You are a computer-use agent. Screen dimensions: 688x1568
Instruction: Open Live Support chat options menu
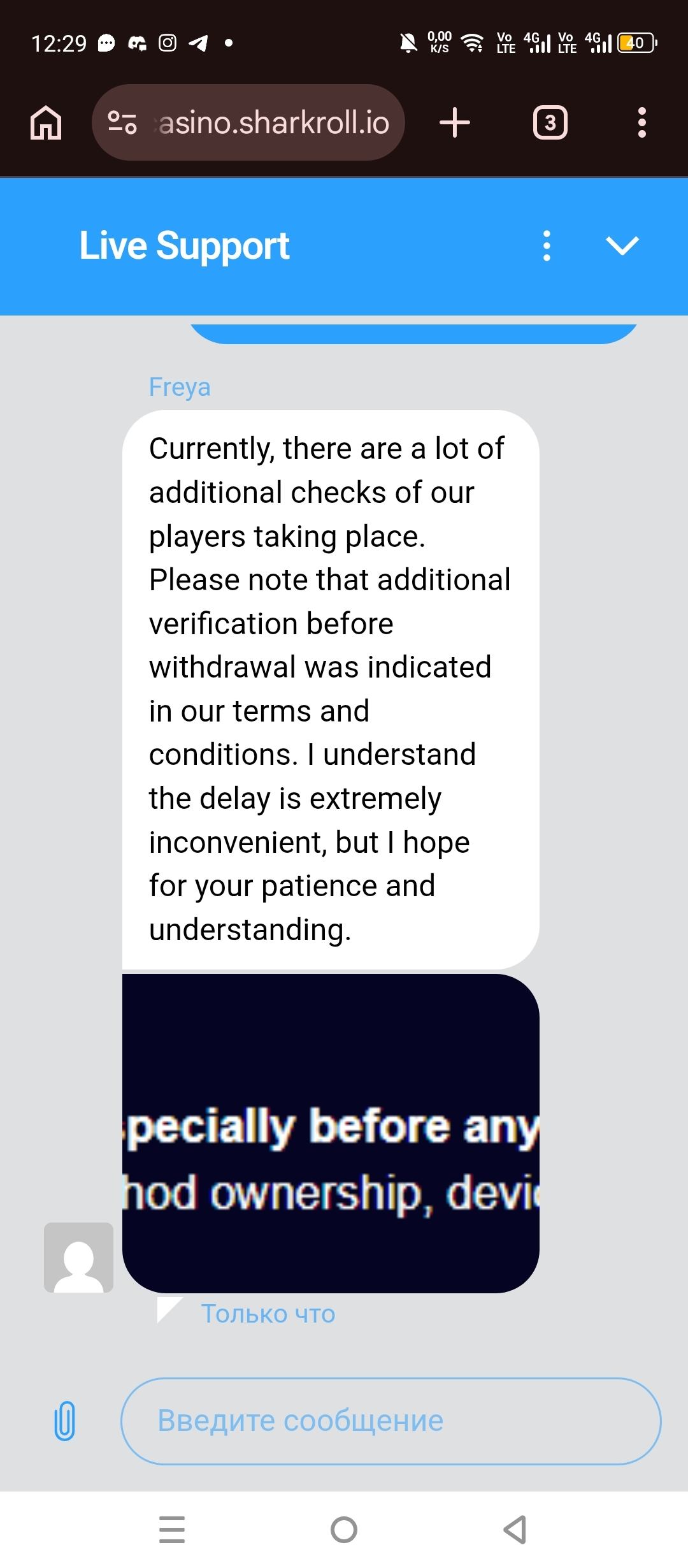547,246
